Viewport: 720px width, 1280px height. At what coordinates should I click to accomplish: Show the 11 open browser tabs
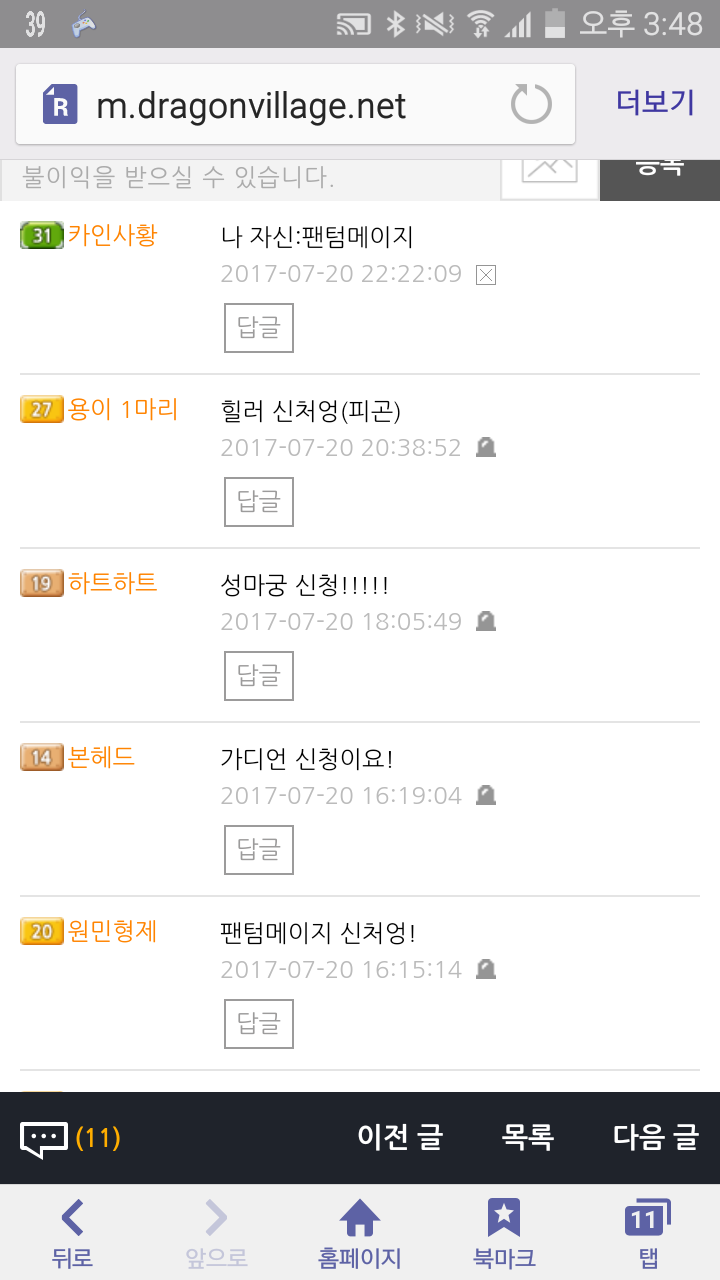pyautogui.click(x=646, y=1233)
